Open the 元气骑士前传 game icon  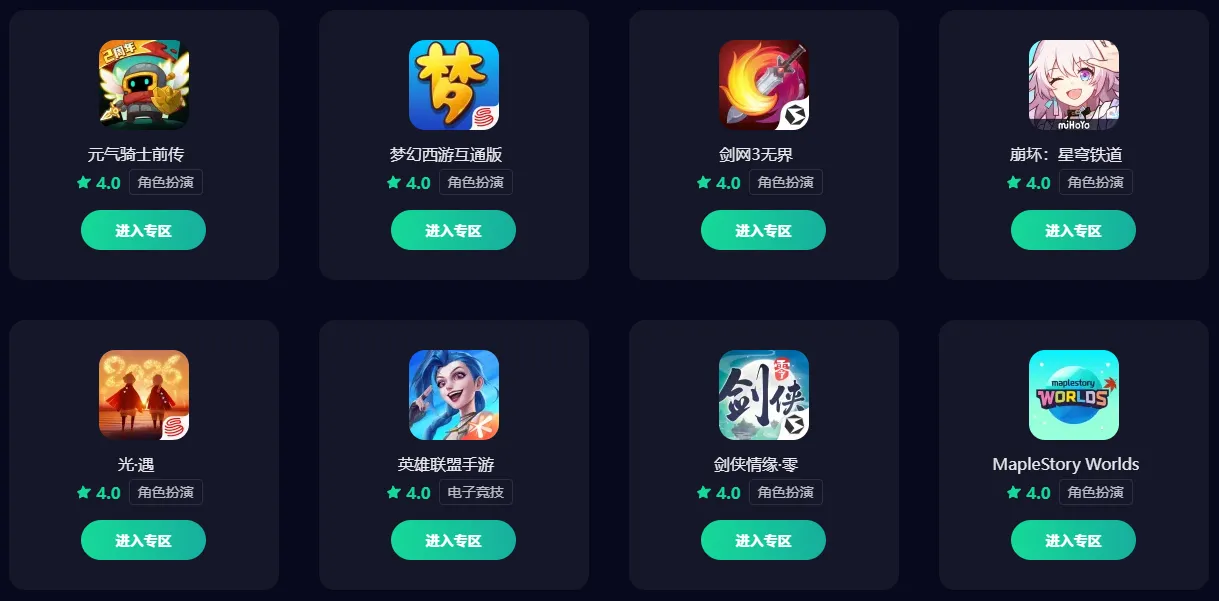pos(144,85)
